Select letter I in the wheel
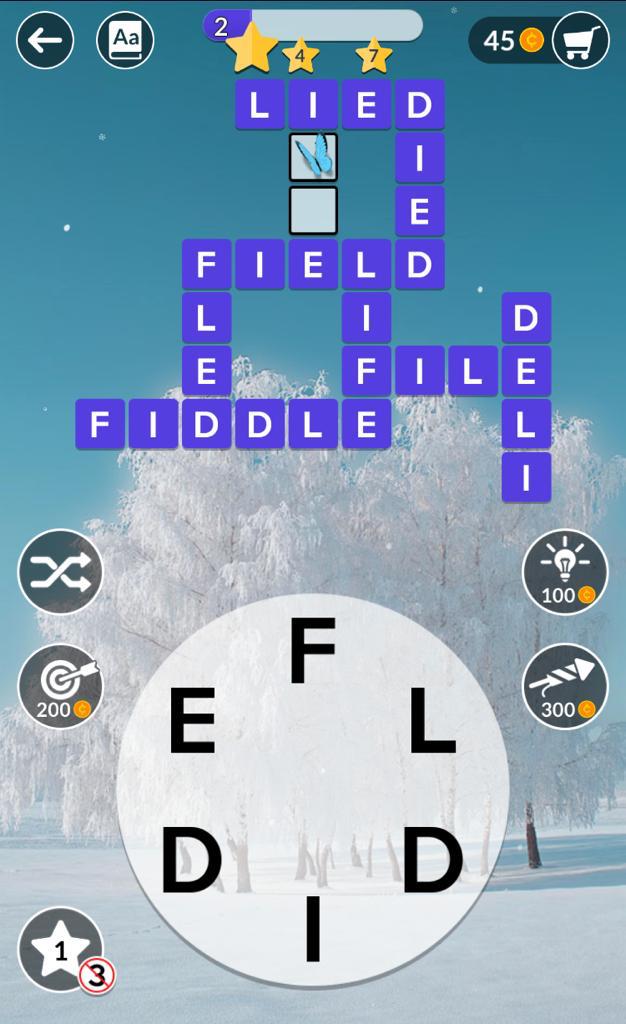Viewport: 626px width, 1024px height. [312, 929]
